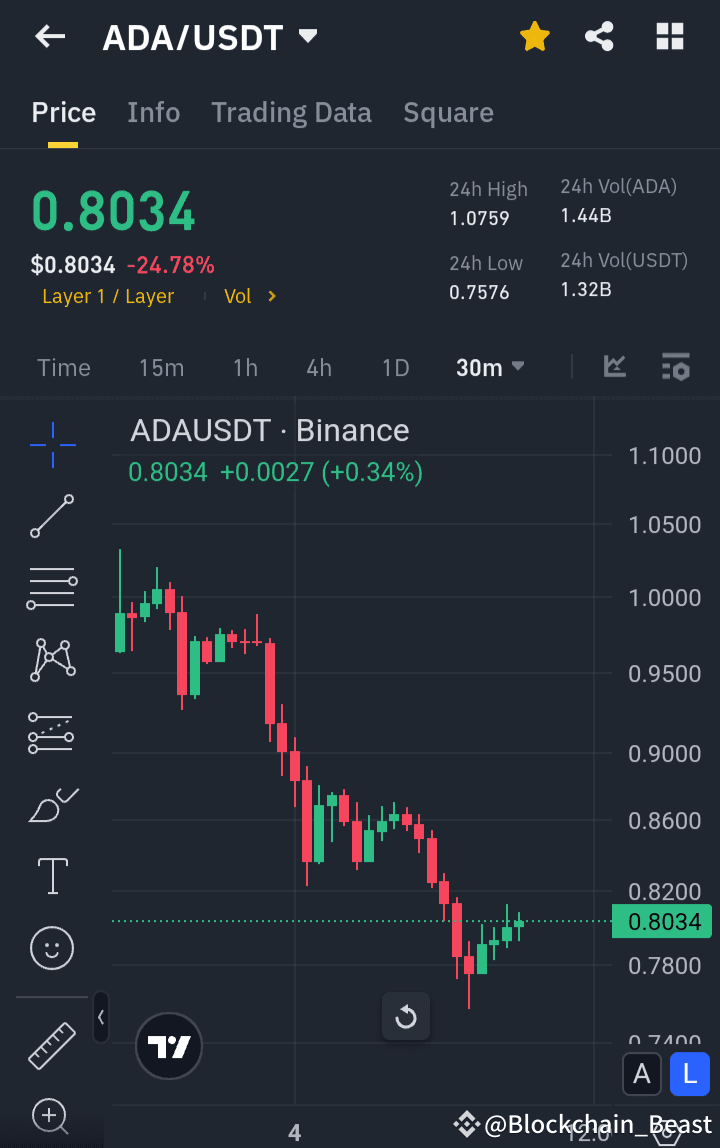Viewport: 720px width, 1148px height.
Task: Click the TradingView logo on the chart
Action: tap(168, 1046)
